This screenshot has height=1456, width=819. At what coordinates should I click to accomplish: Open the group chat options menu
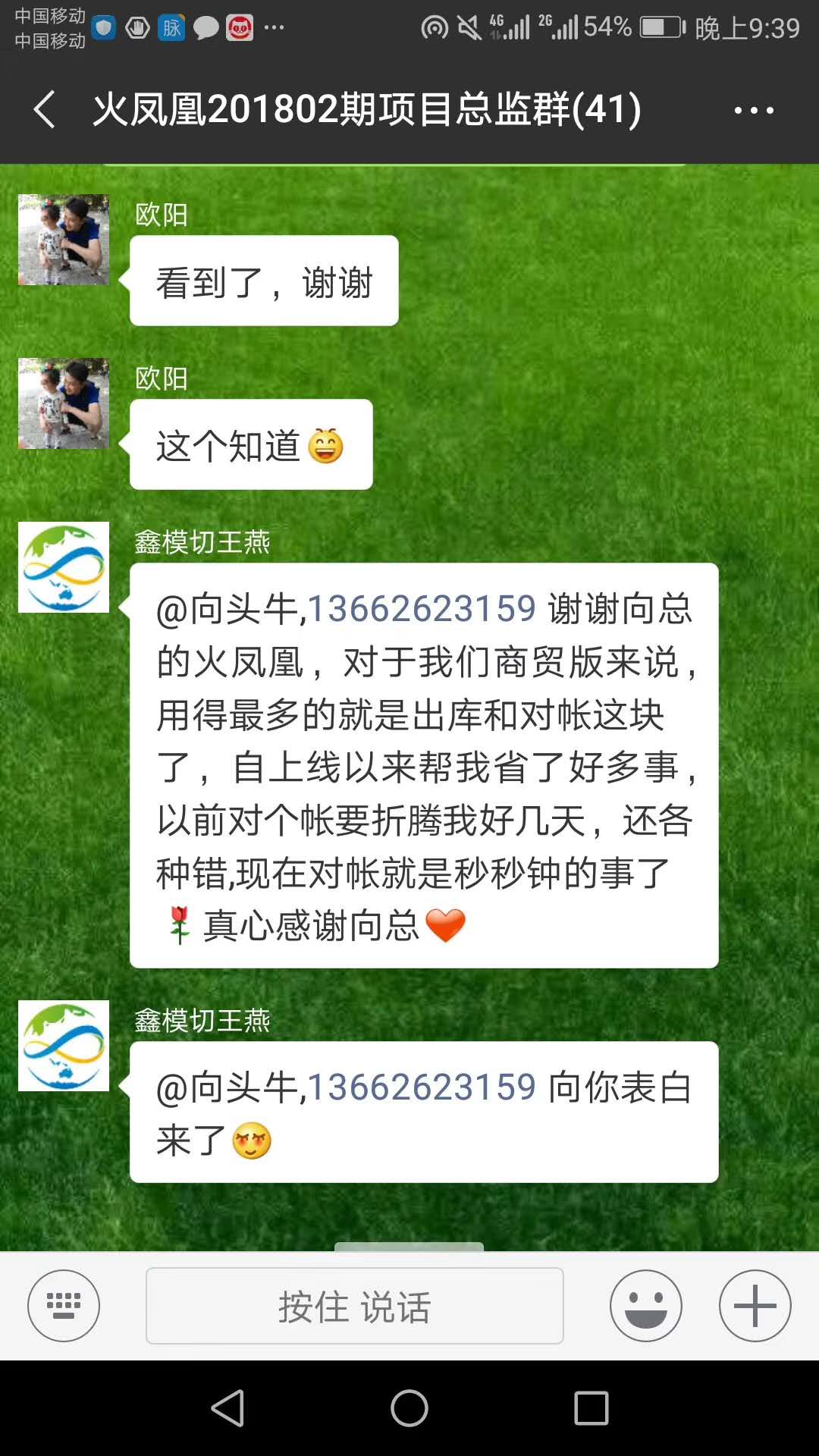[753, 110]
